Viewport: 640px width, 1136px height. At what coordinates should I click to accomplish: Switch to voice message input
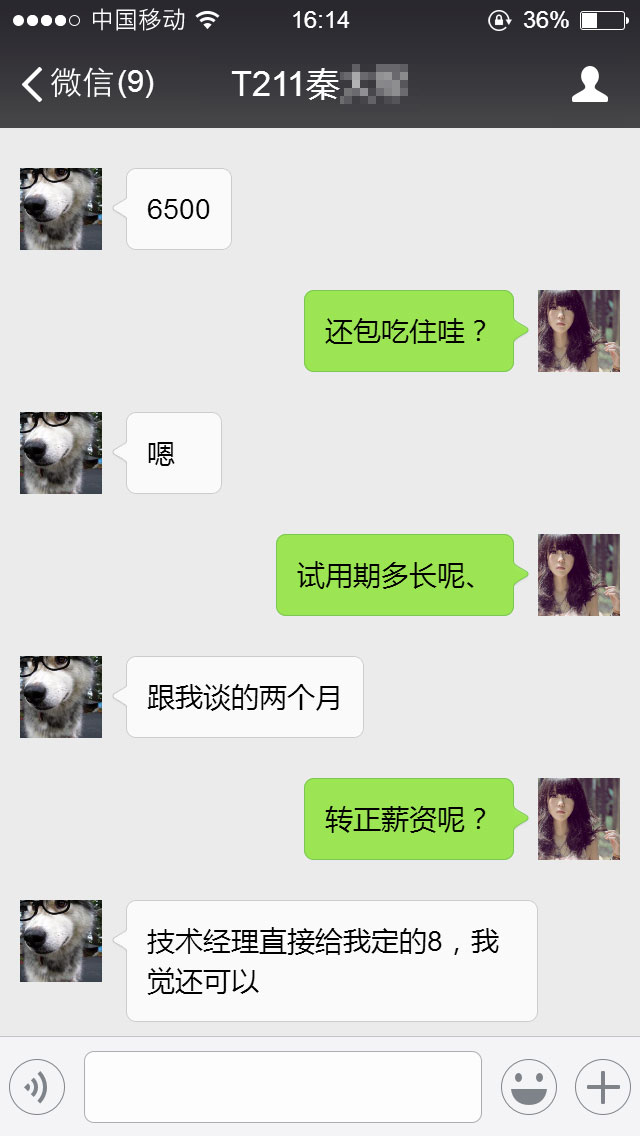[37, 1087]
